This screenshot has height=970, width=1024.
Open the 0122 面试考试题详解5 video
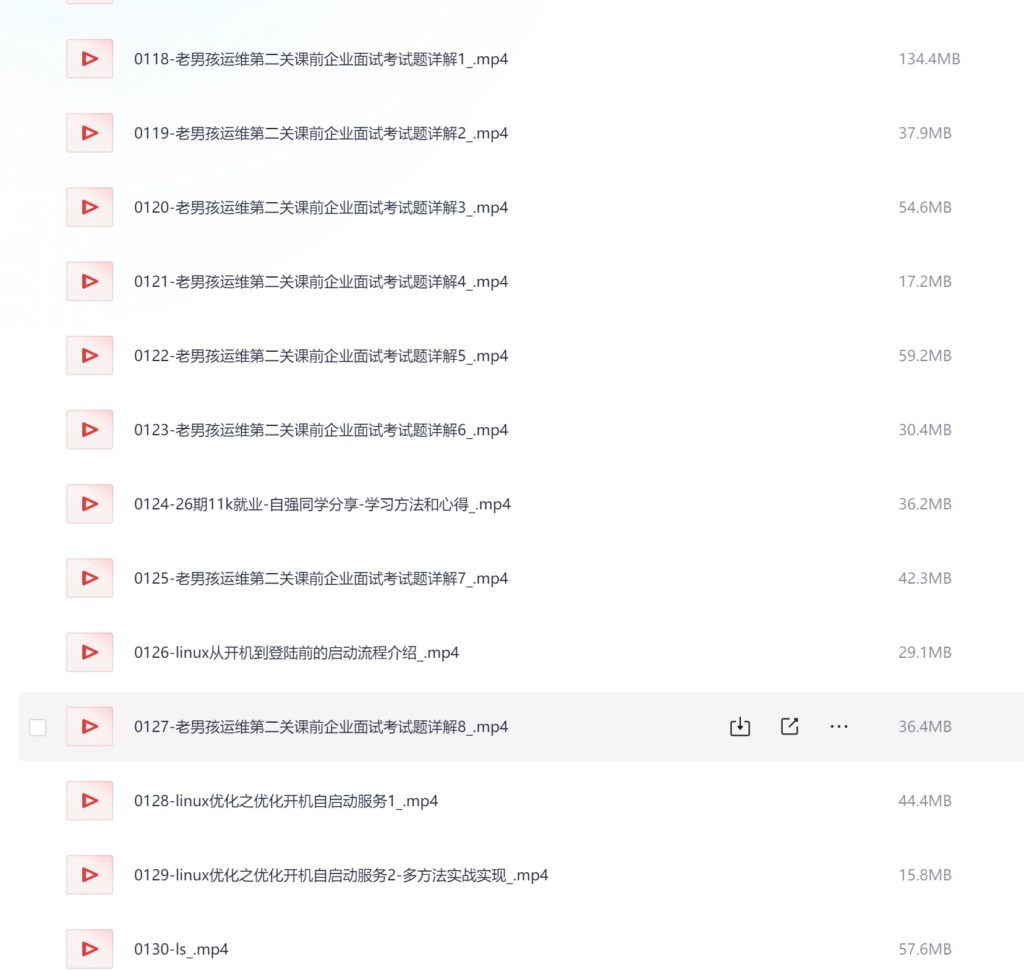(x=320, y=356)
